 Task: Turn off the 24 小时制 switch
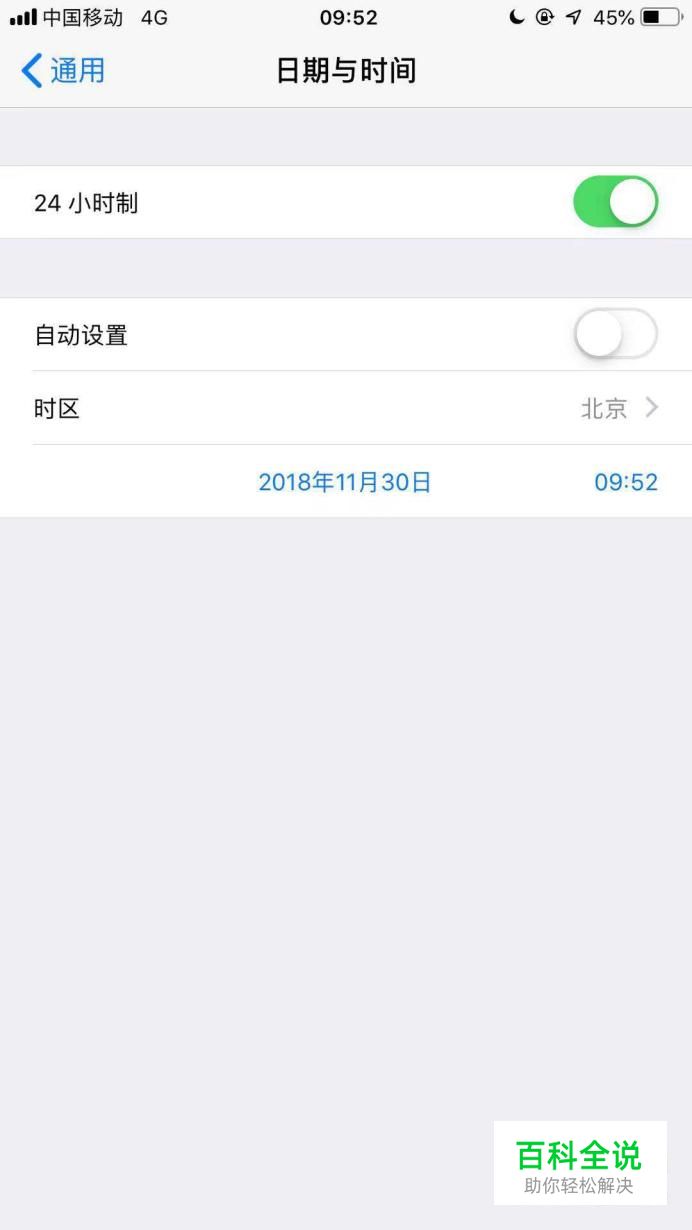[x=615, y=202]
